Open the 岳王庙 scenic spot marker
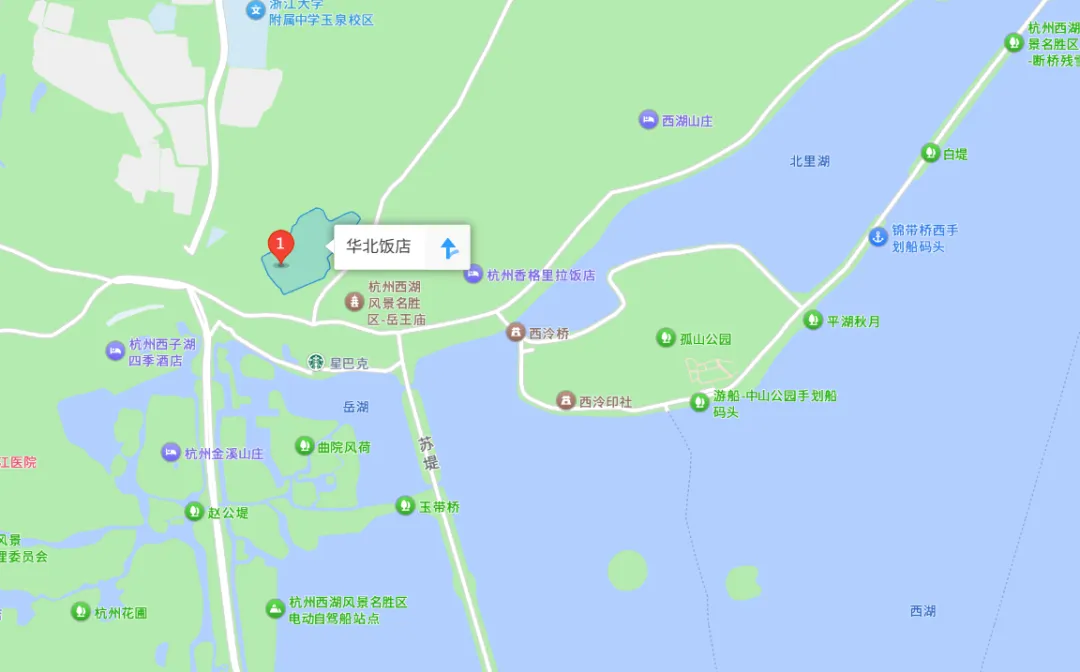 [354, 301]
